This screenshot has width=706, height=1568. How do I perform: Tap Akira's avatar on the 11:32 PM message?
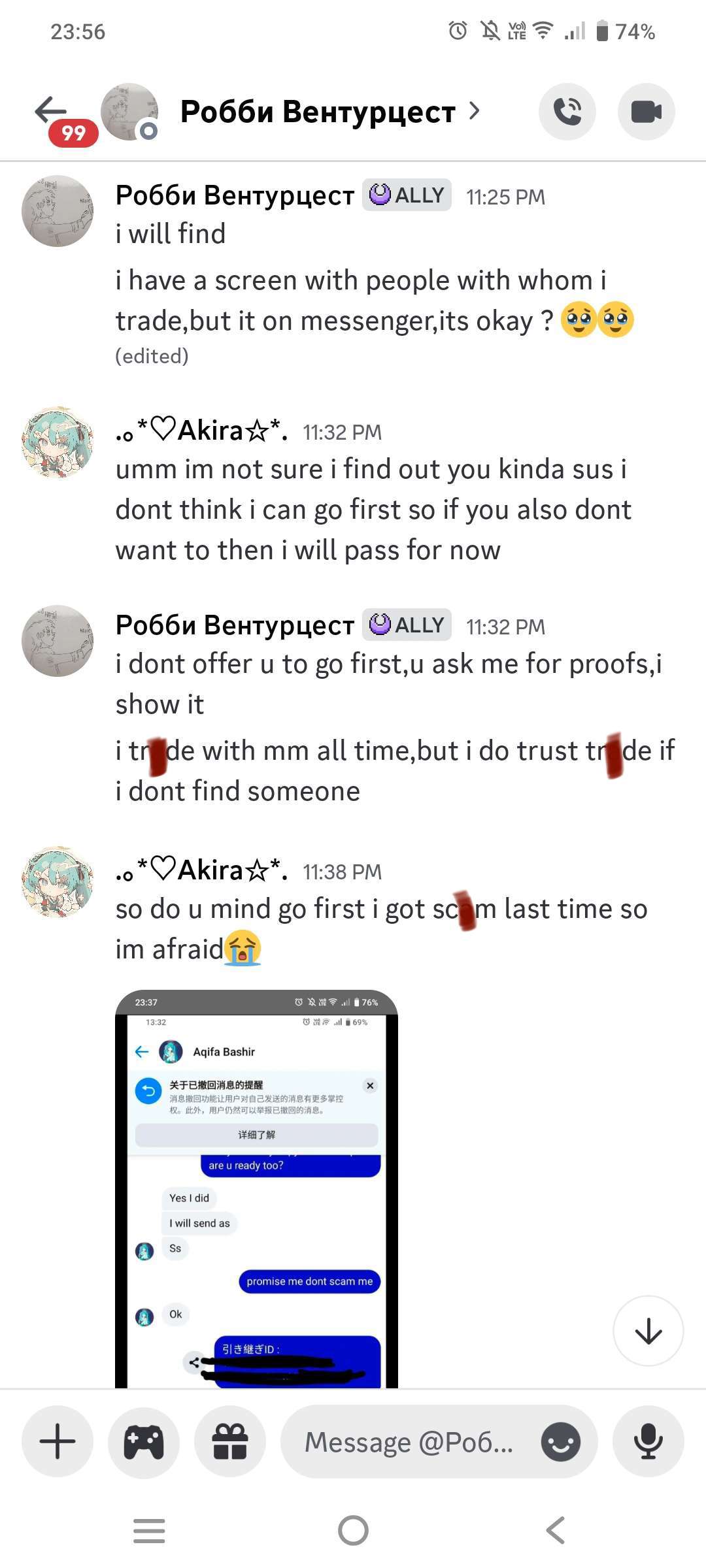point(58,442)
